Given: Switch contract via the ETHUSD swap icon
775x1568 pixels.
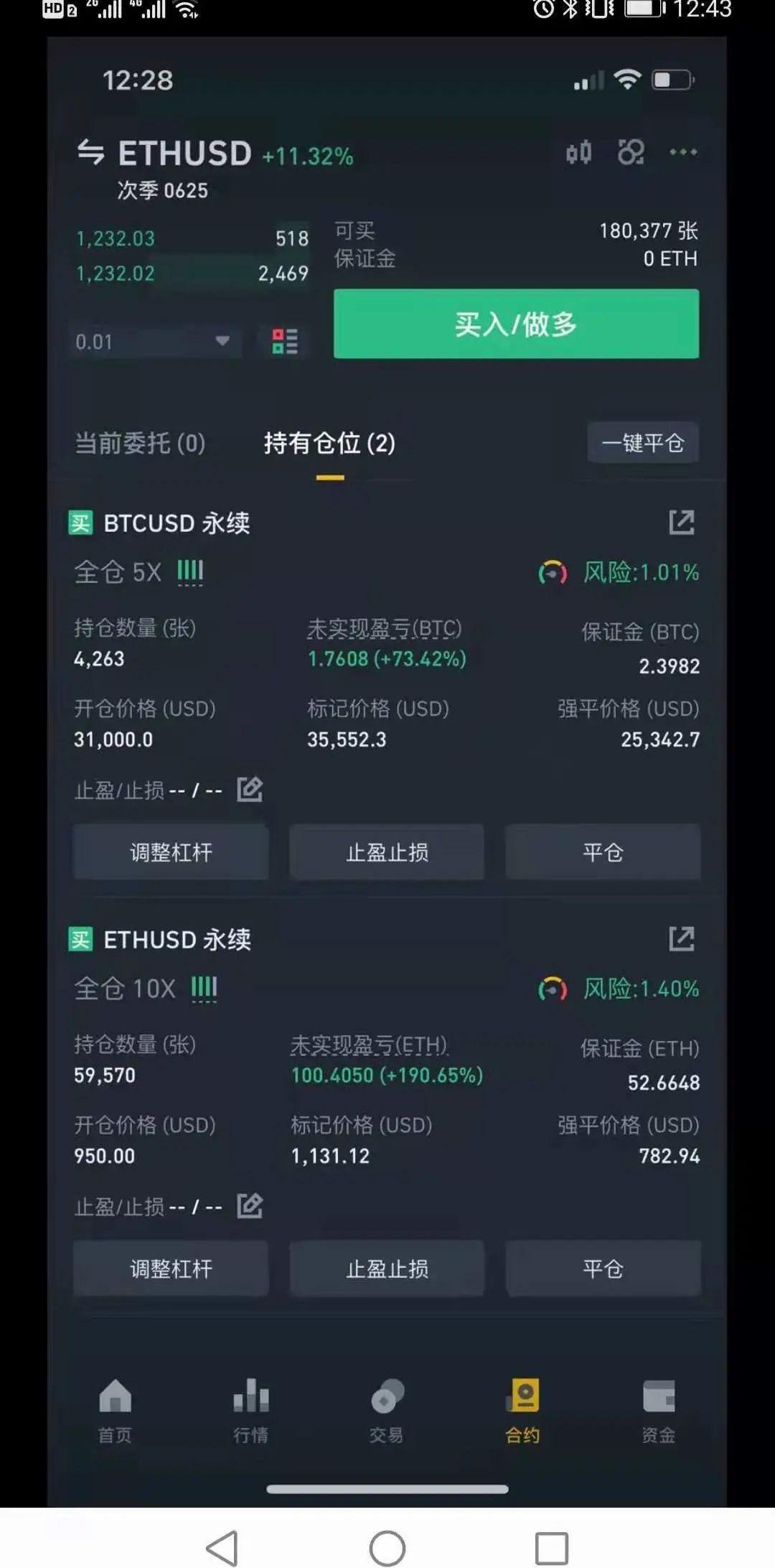Looking at the screenshot, I should [x=91, y=153].
